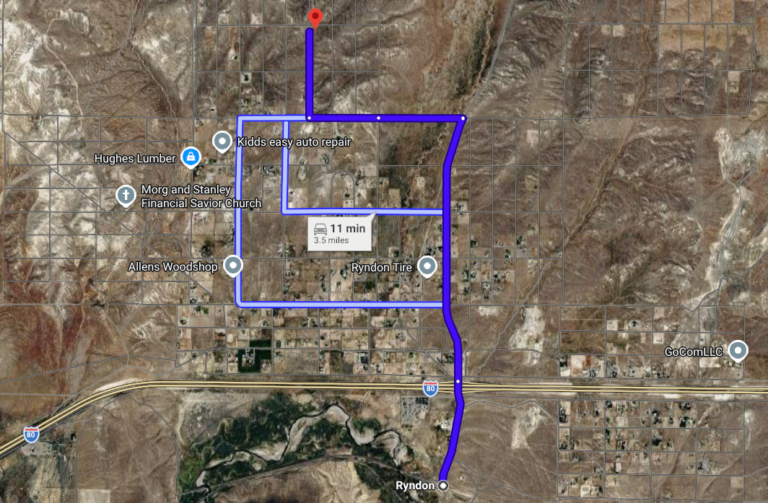
Task: Open the Kidds easy auto repair pin
Action: click(x=223, y=143)
